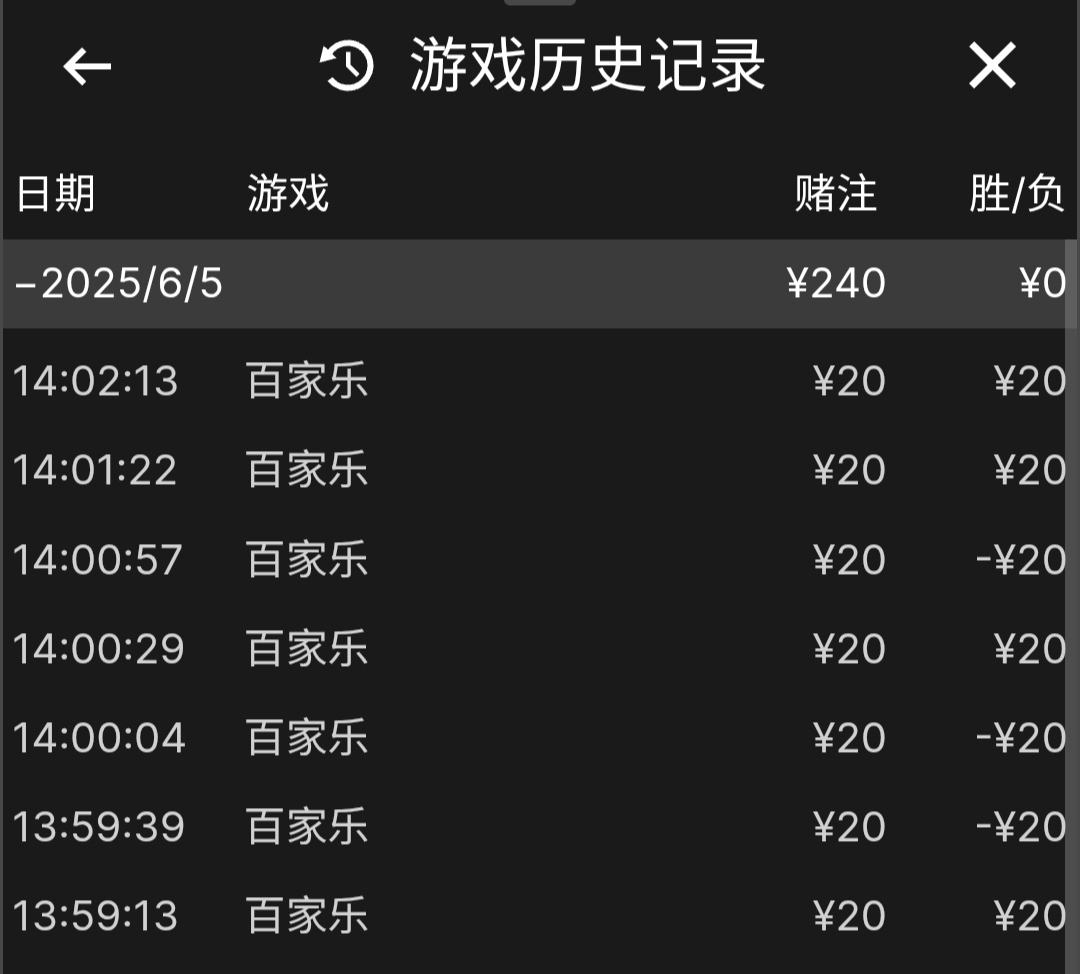Close the game history panel

click(x=991, y=67)
